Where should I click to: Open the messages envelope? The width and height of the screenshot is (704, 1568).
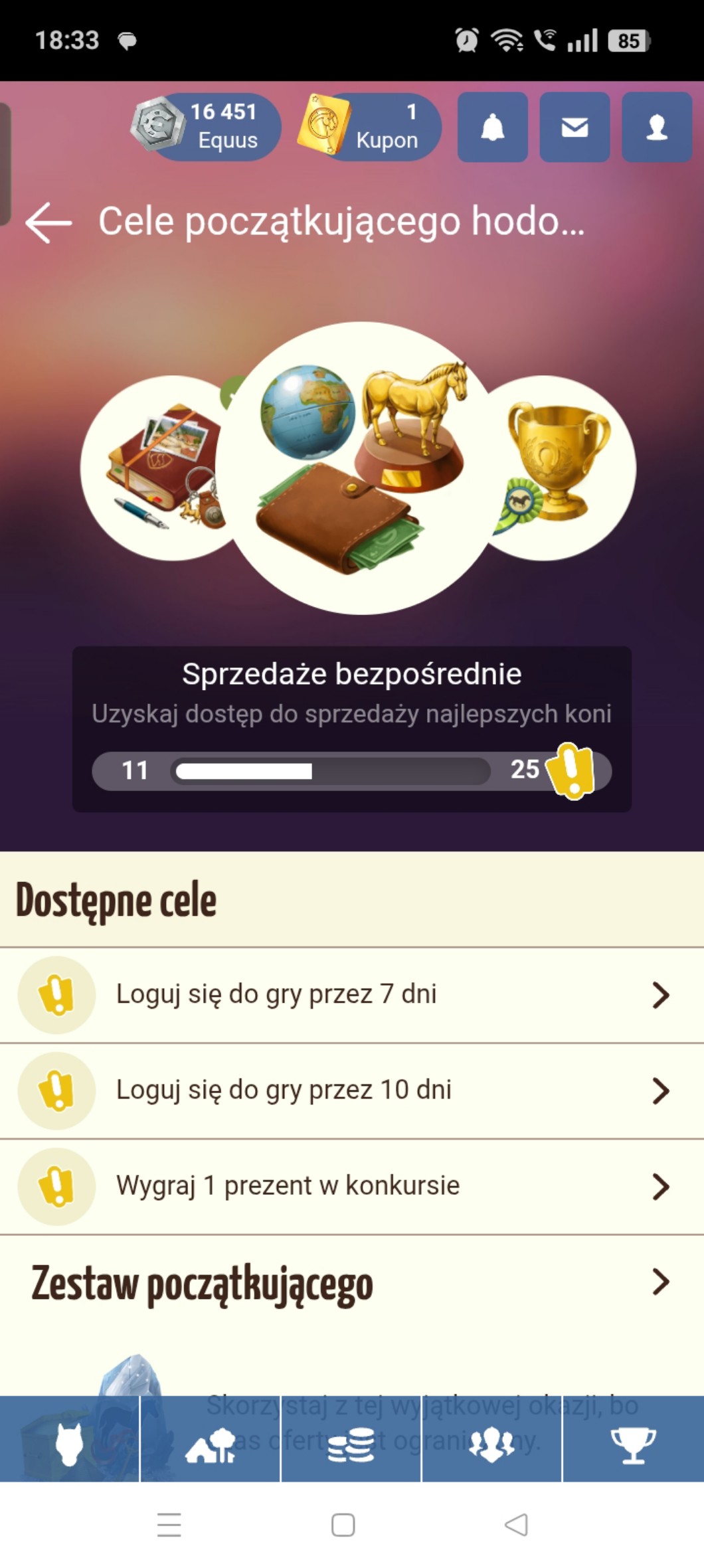[x=574, y=128]
